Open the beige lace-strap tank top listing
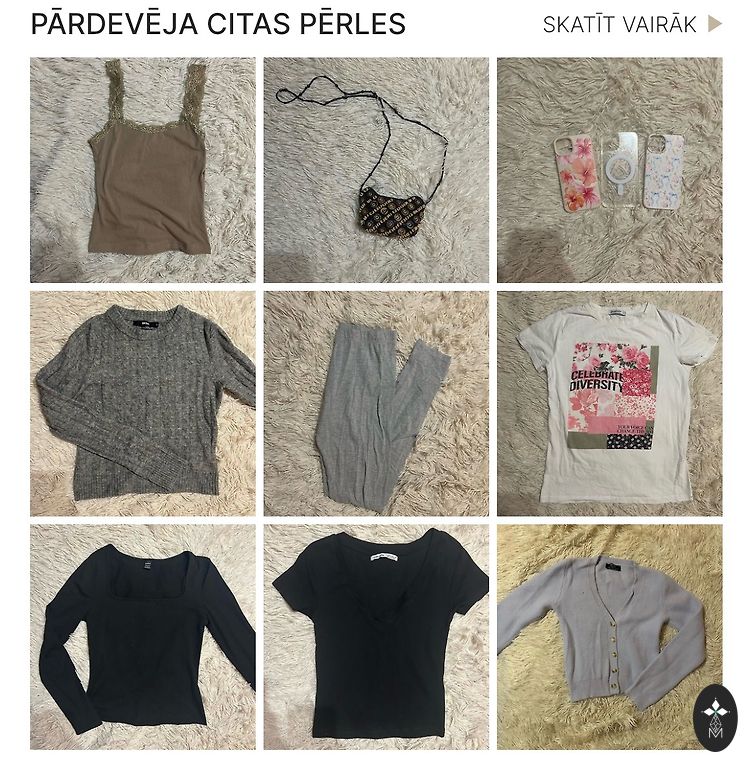Viewport: 754px width, 768px height. point(142,170)
